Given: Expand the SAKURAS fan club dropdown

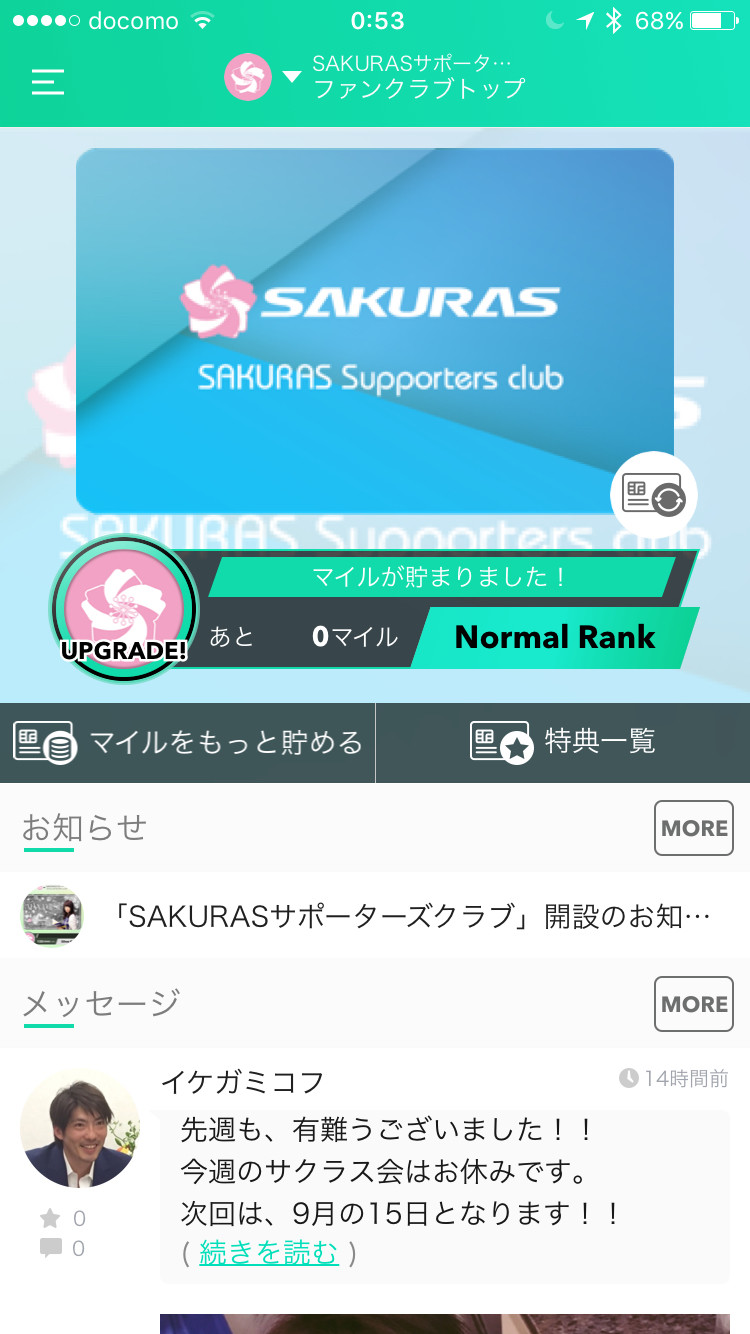Looking at the screenshot, I should (292, 77).
